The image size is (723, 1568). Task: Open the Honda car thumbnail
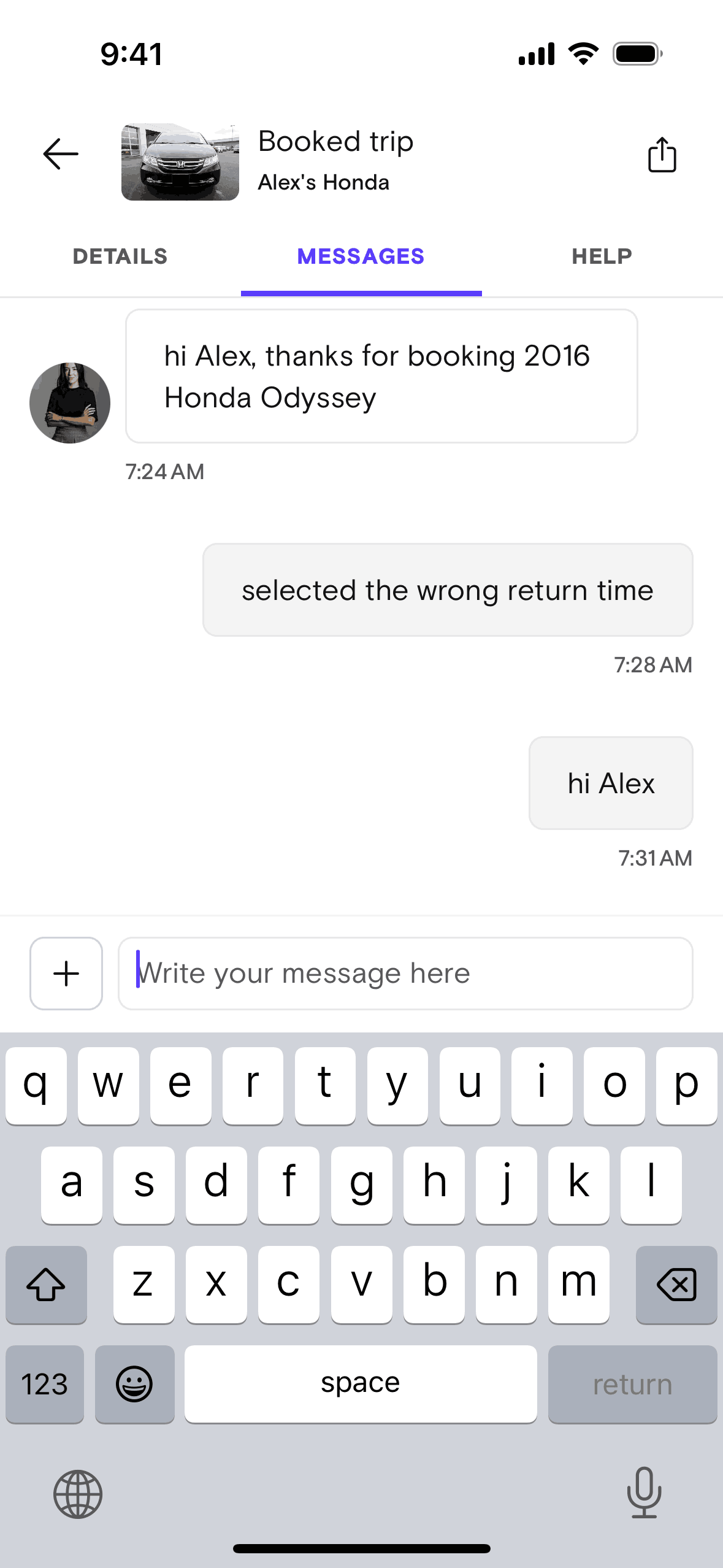180,162
